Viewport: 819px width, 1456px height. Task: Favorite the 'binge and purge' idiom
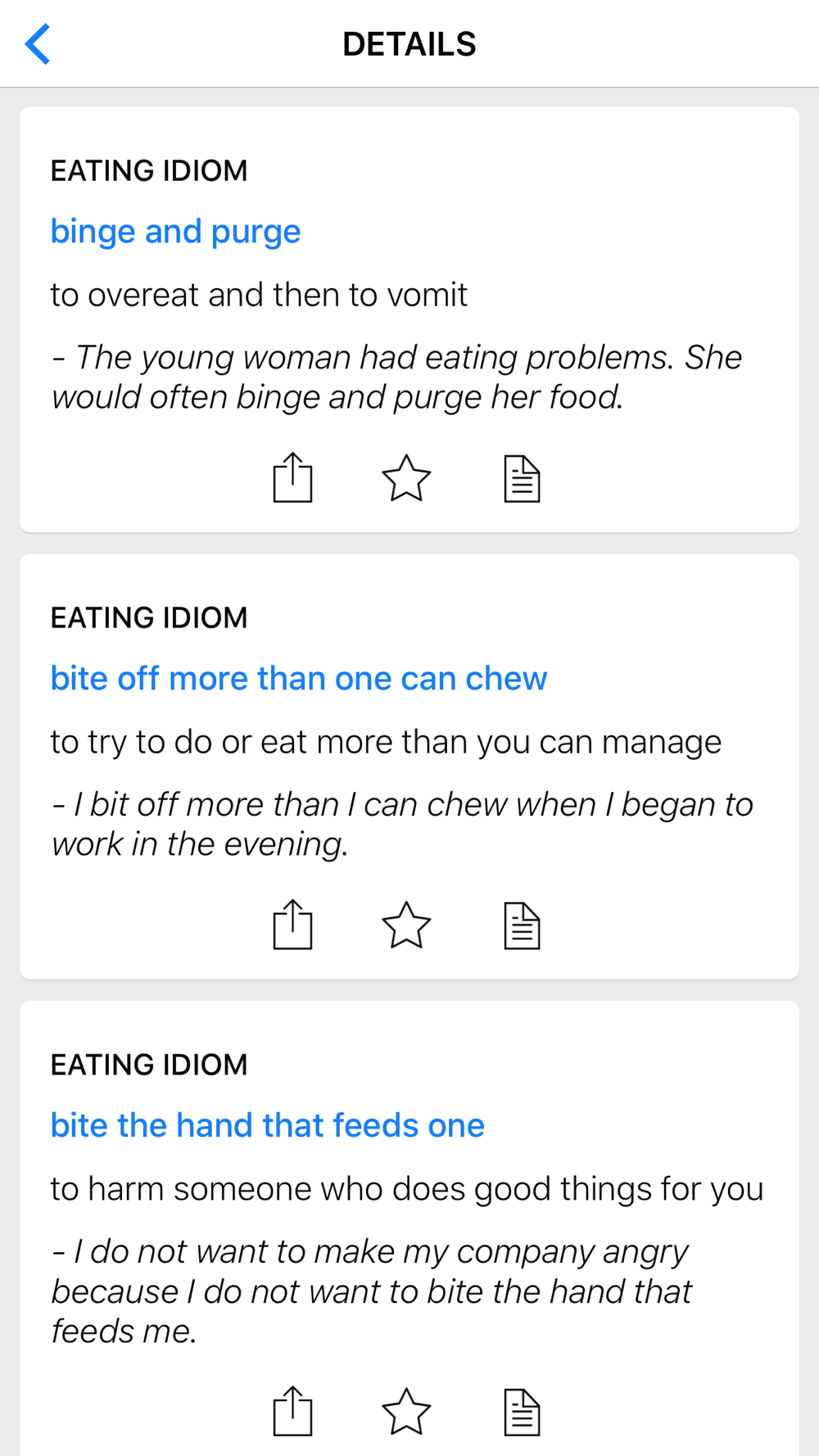406,477
